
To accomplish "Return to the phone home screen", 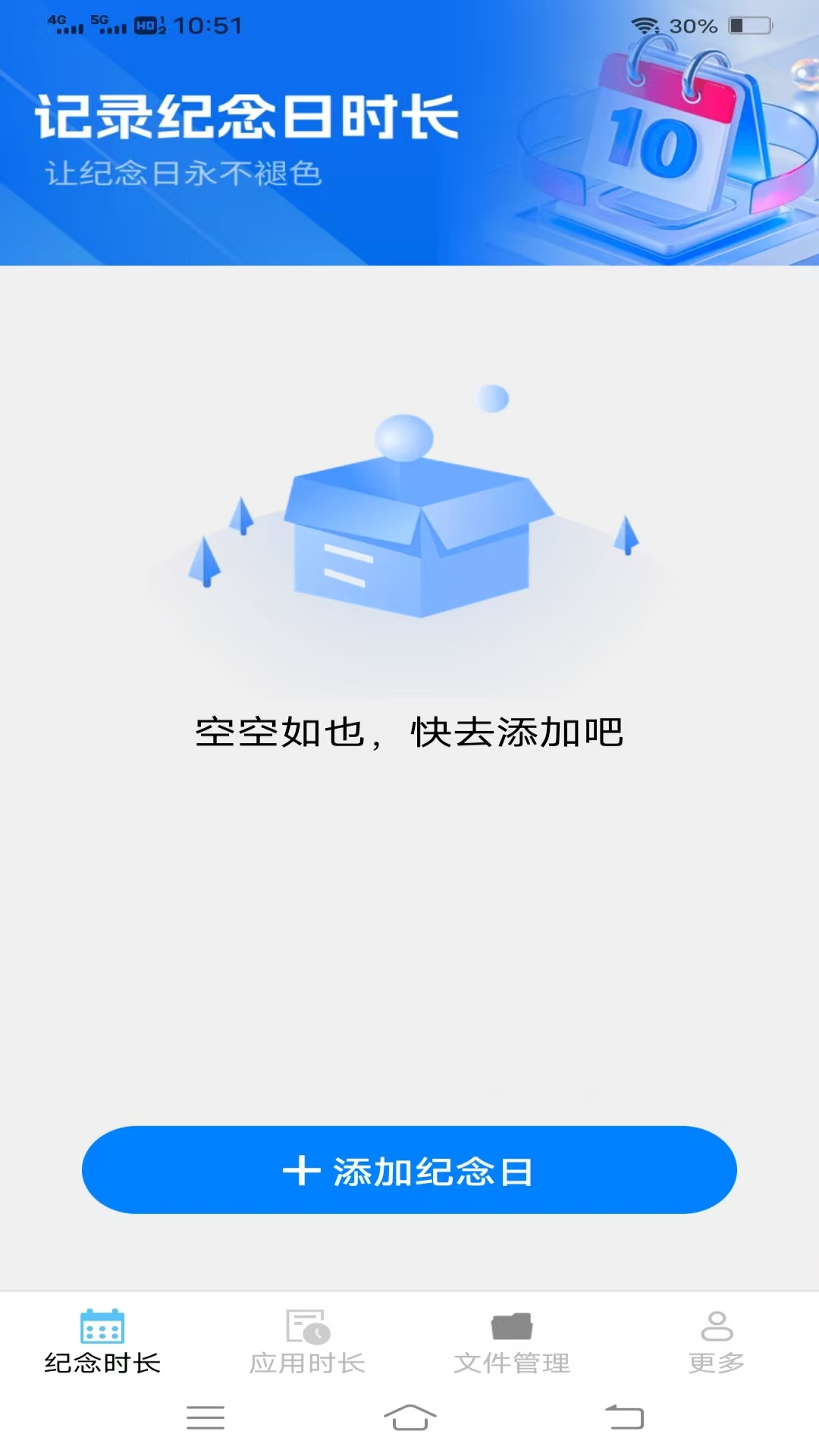I will (x=409, y=1417).
